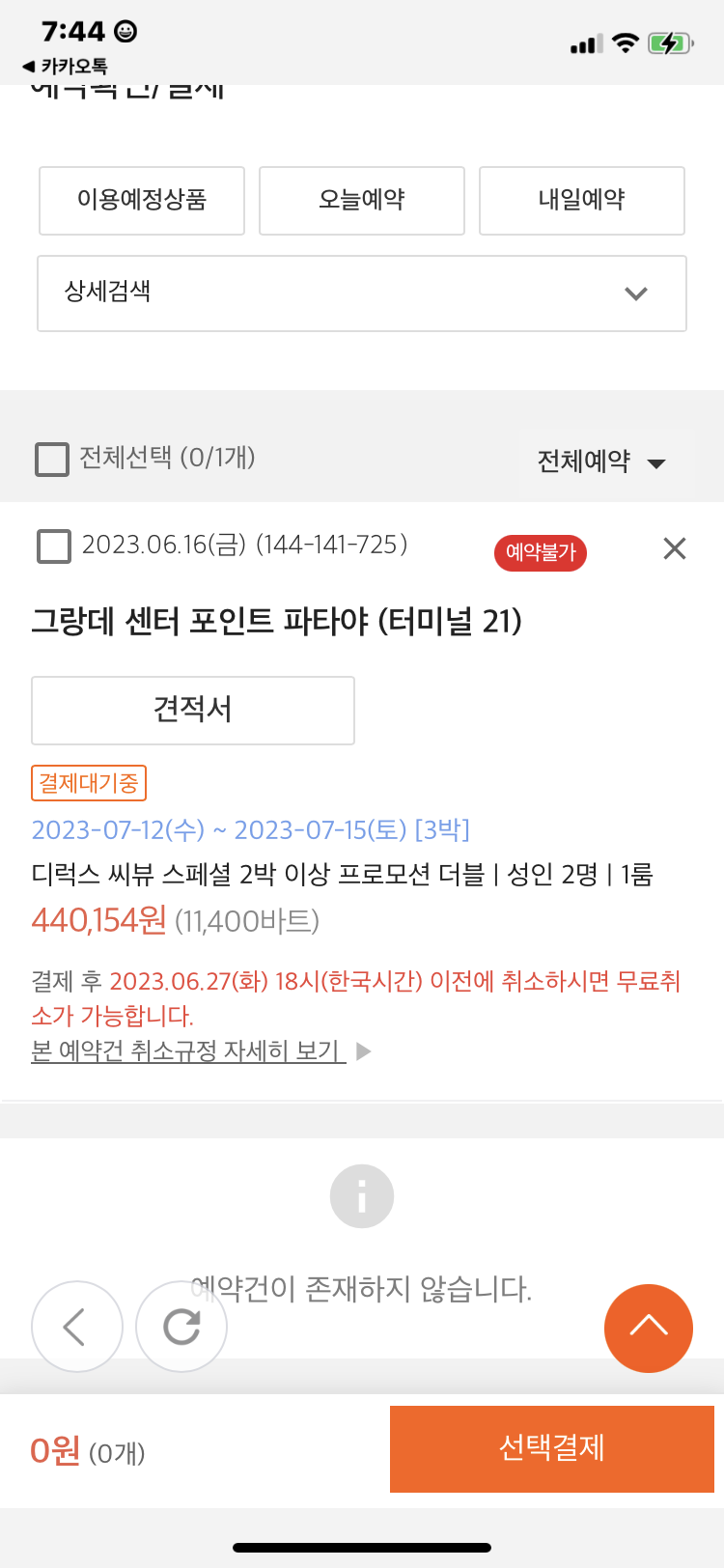The width and height of the screenshot is (724, 1568).
Task: Check the 전체선택 checkbox
Action: coord(52,459)
